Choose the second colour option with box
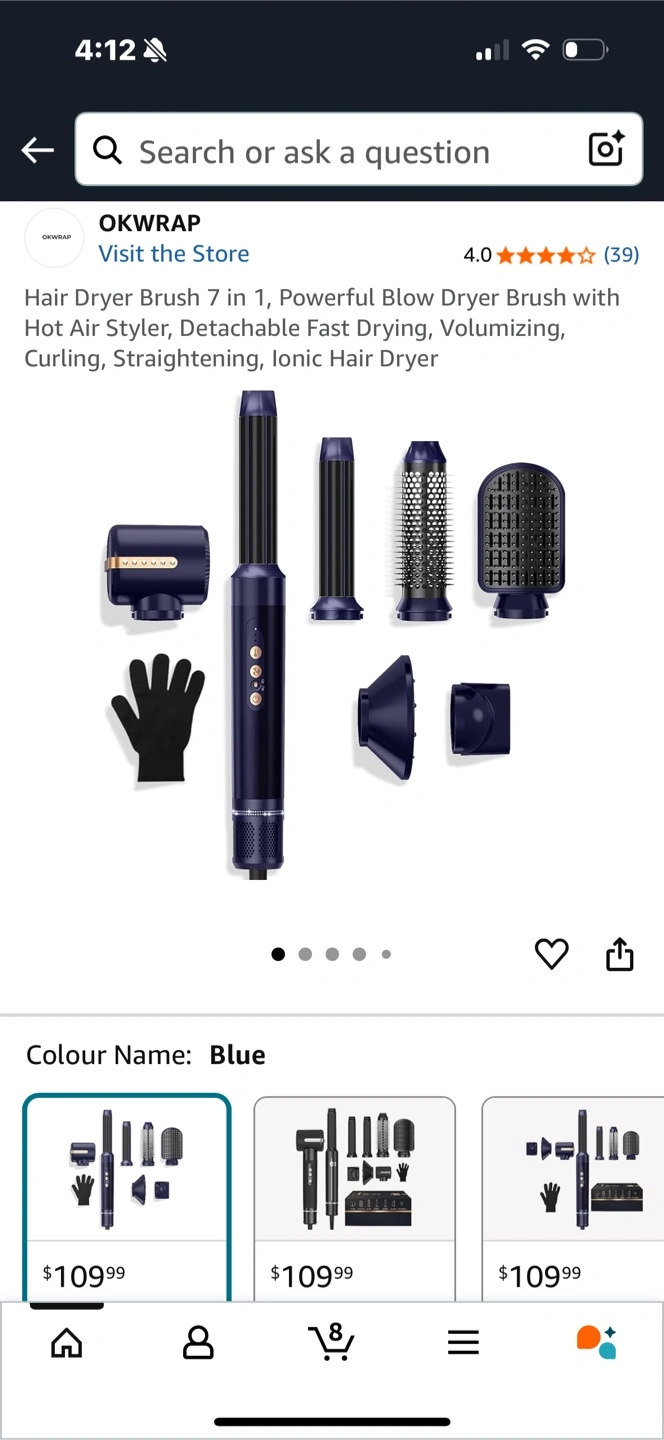Screen dimensions: 664x1440 [x=355, y=1198]
